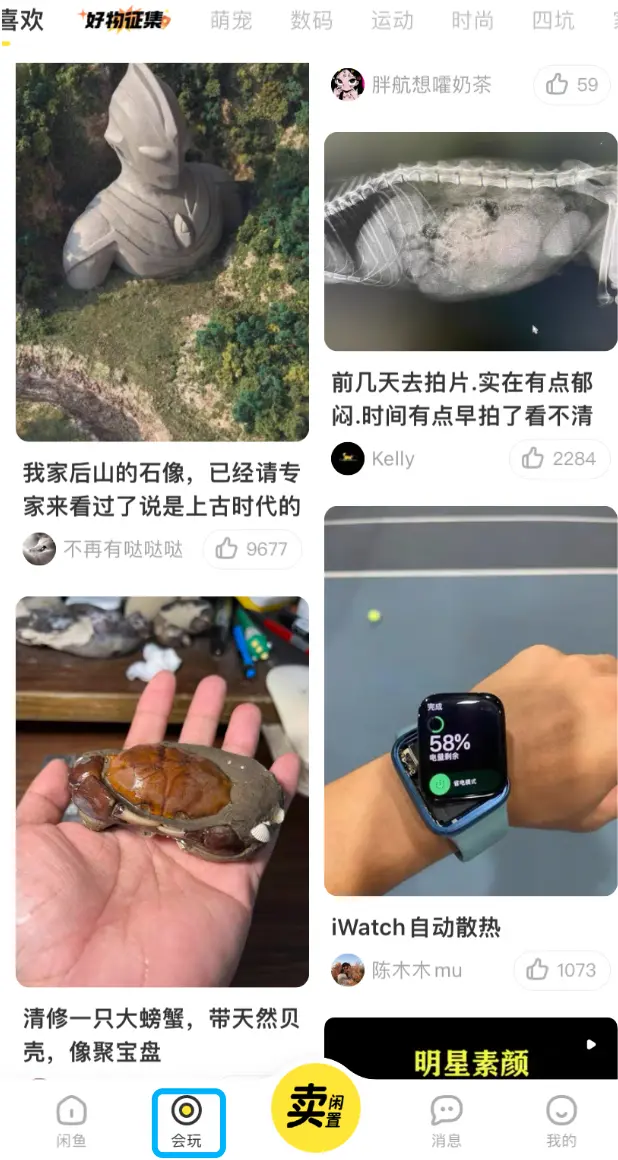
Task: Open the 明星素颜 video card
Action: pos(470,1050)
